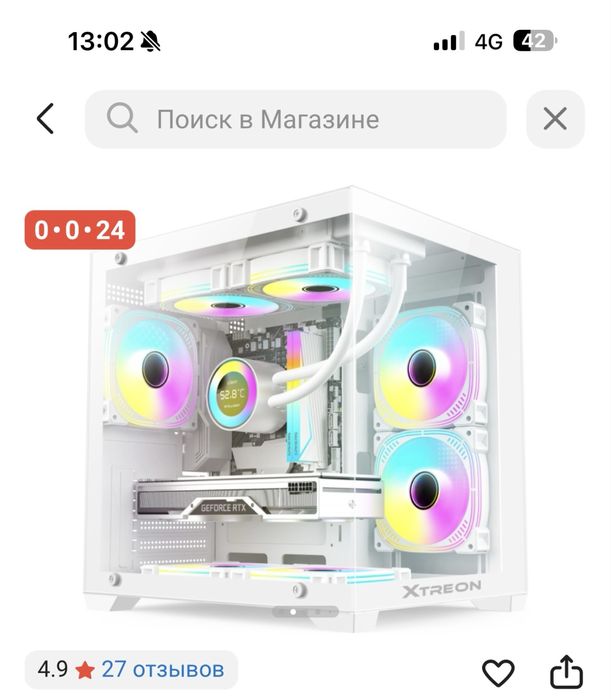Add the product to favorites with heart
The image size is (611, 699).
pos(498,672)
